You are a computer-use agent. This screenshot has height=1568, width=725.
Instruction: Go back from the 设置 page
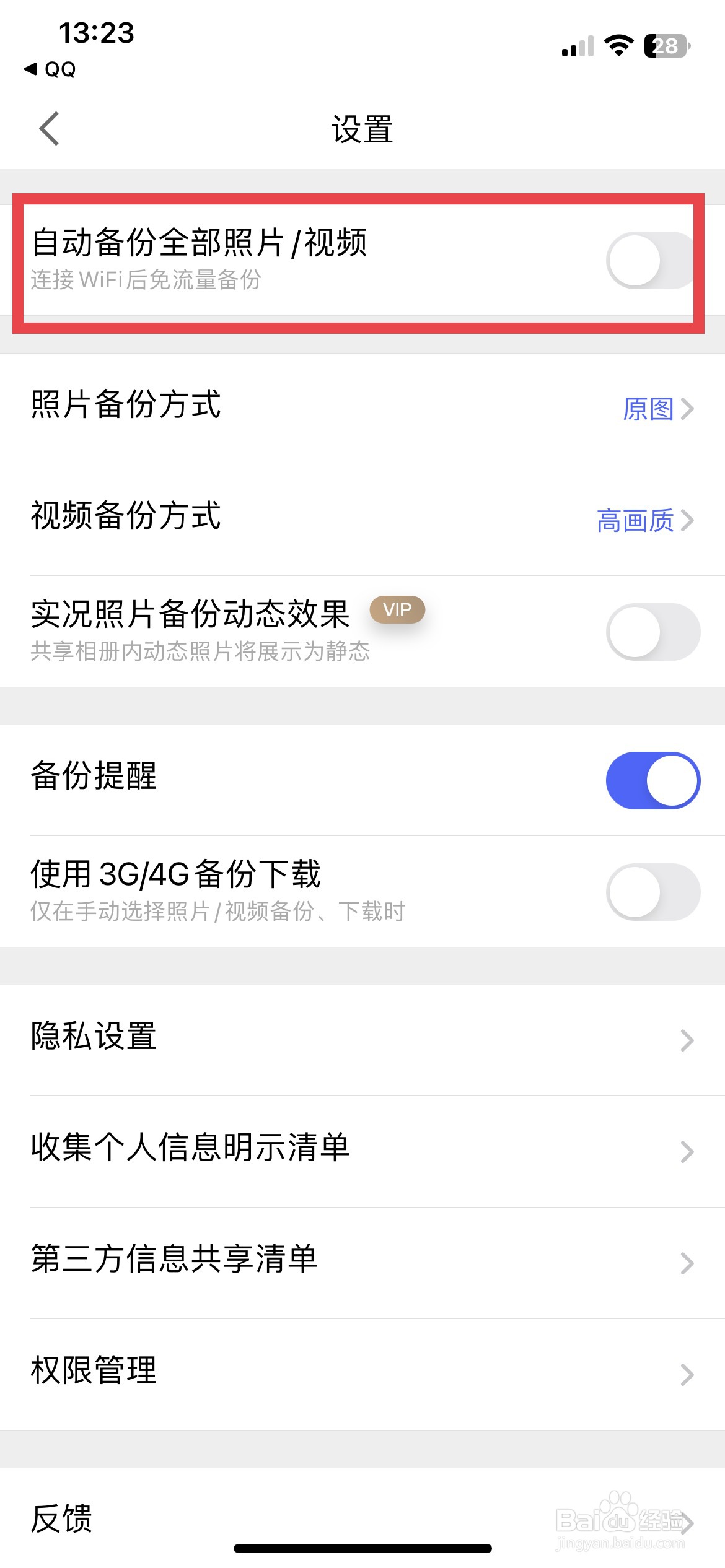pyautogui.click(x=49, y=129)
